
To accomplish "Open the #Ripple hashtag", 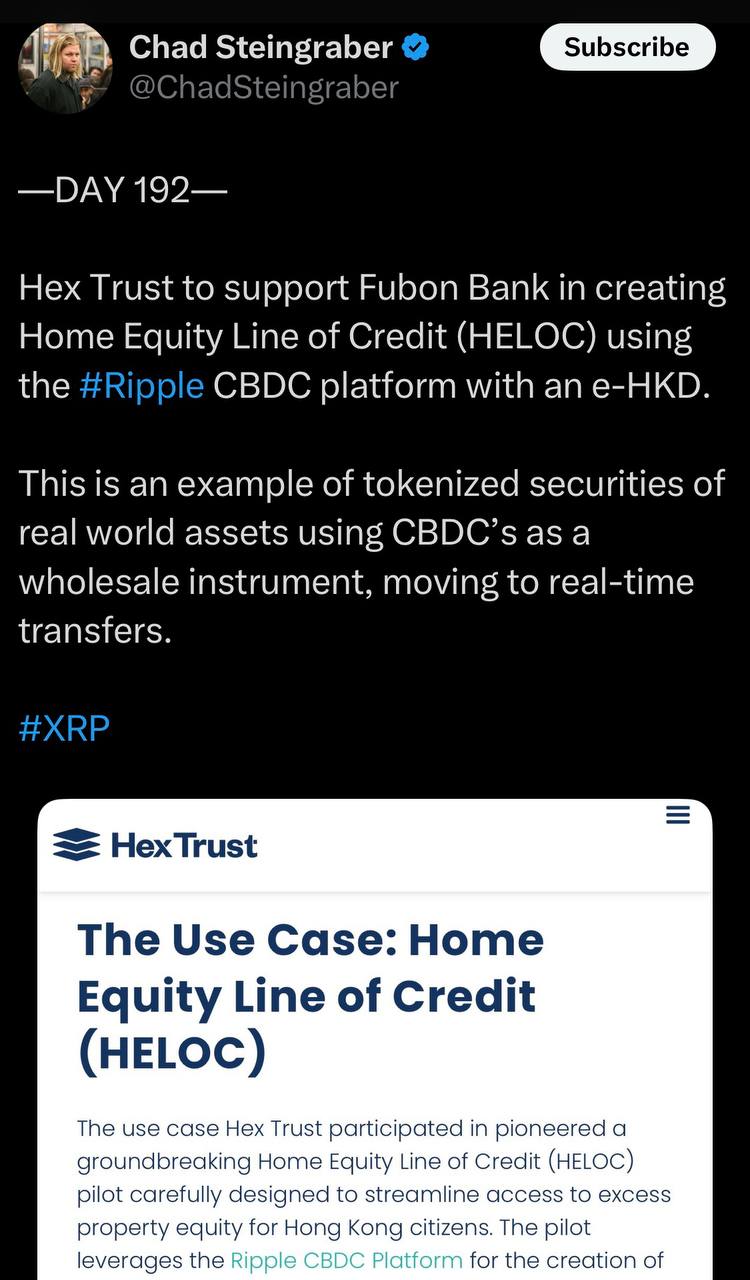I will (x=141, y=386).
